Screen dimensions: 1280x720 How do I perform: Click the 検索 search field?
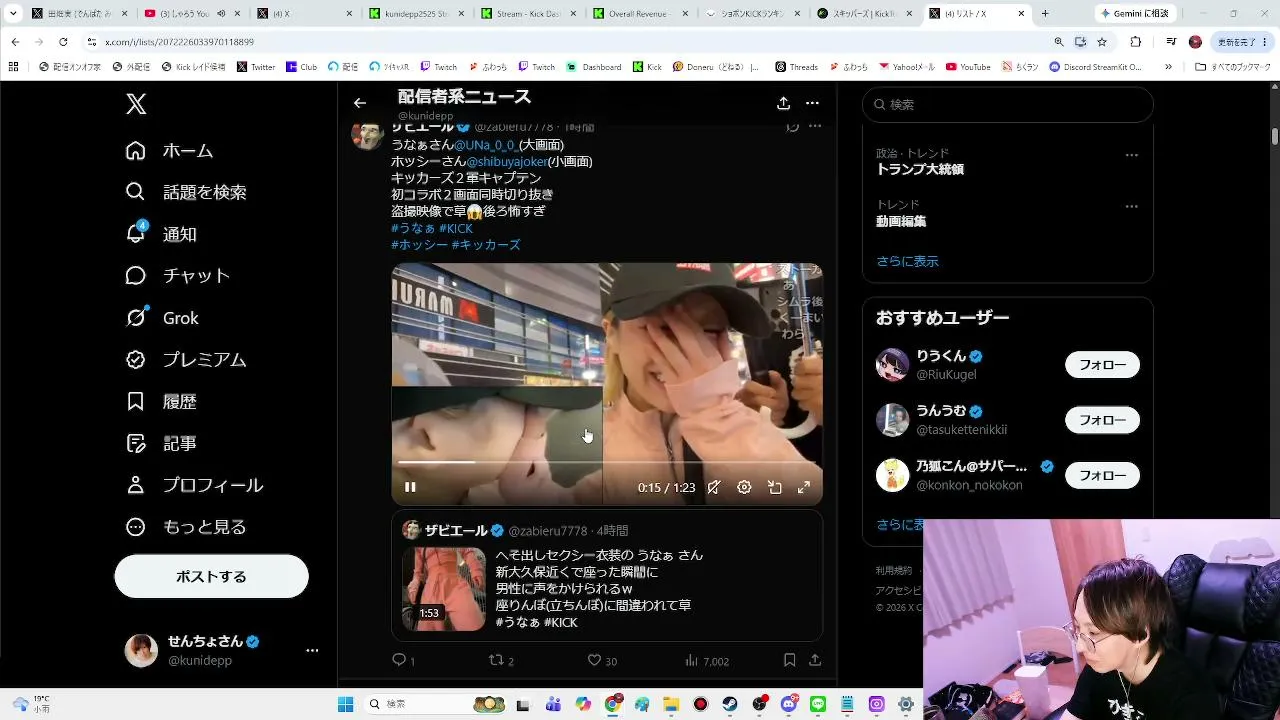point(1008,104)
